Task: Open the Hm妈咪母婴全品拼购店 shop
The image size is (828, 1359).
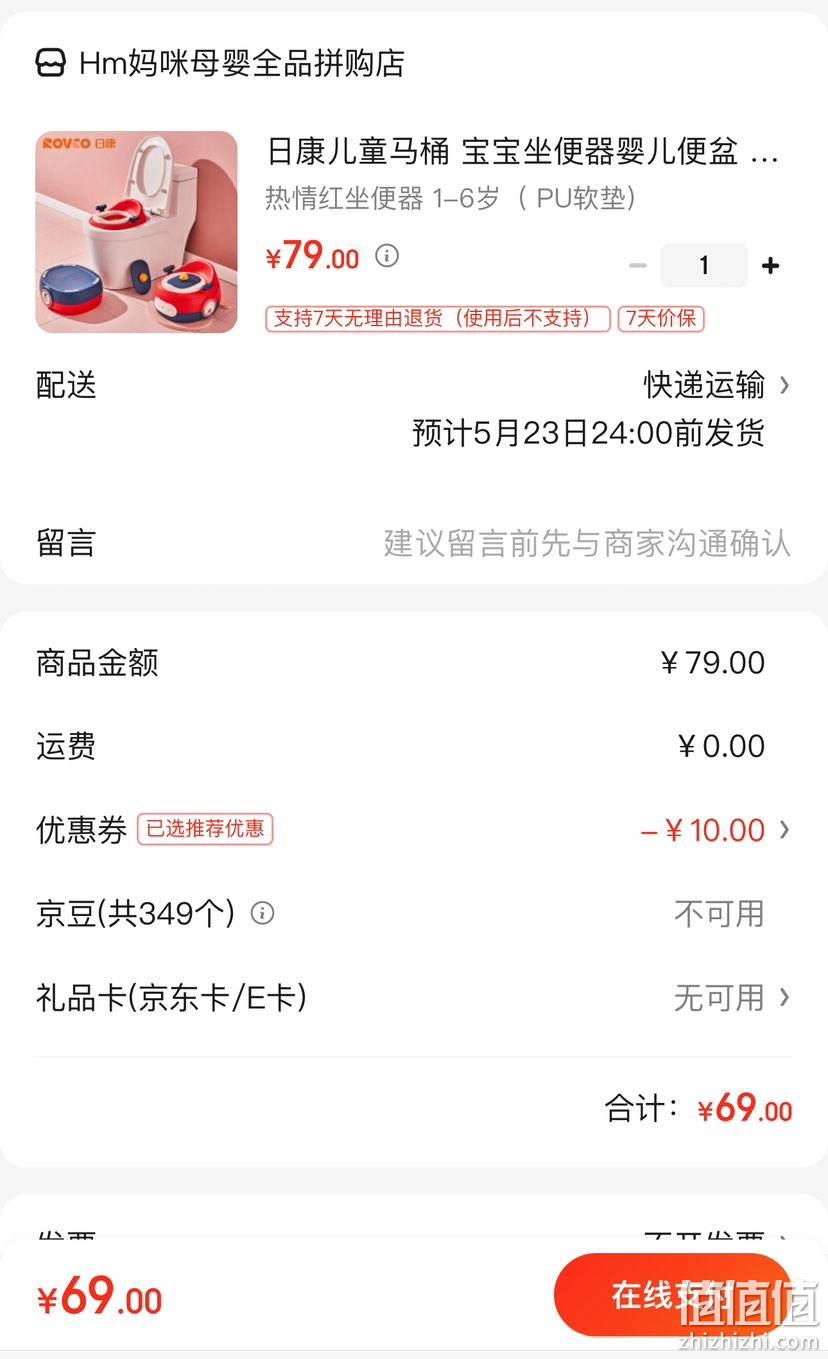Action: coord(220,63)
